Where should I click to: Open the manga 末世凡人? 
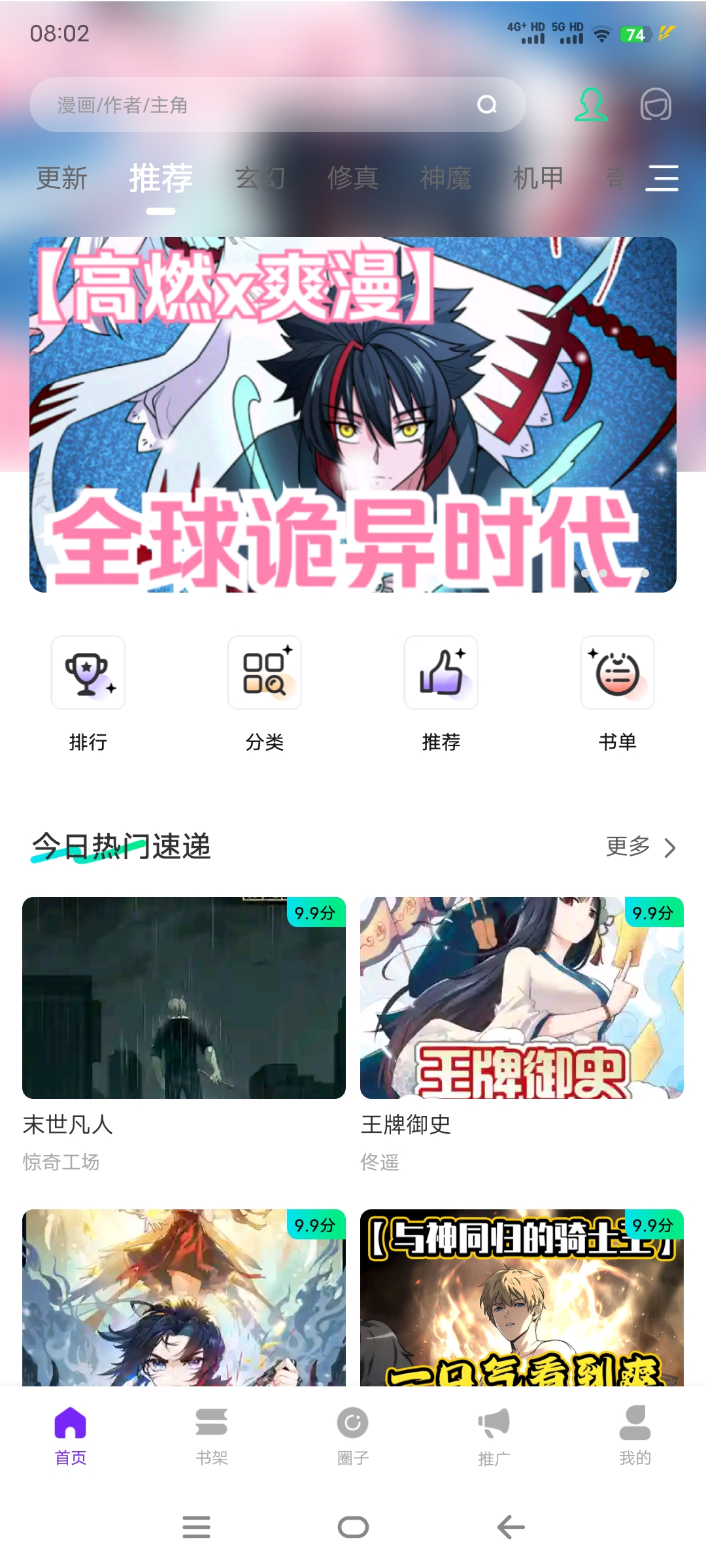coord(184,1000)
